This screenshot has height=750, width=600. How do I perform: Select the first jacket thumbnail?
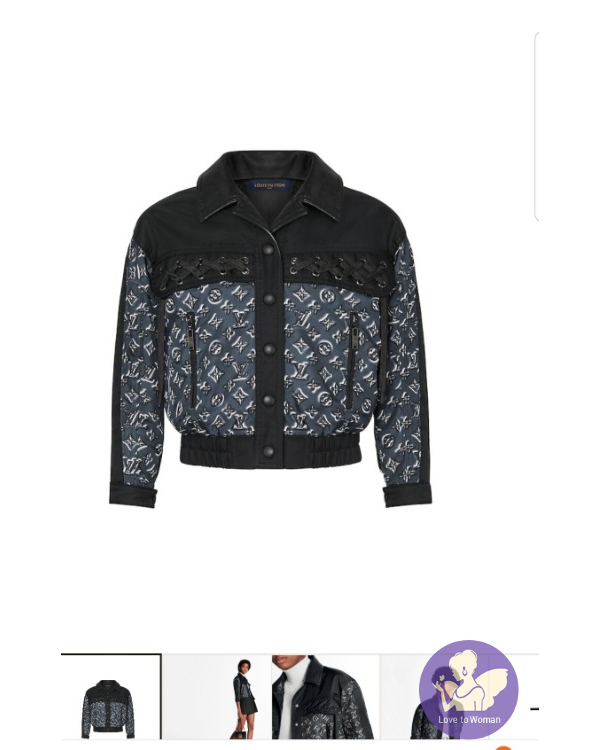[110, 697]
